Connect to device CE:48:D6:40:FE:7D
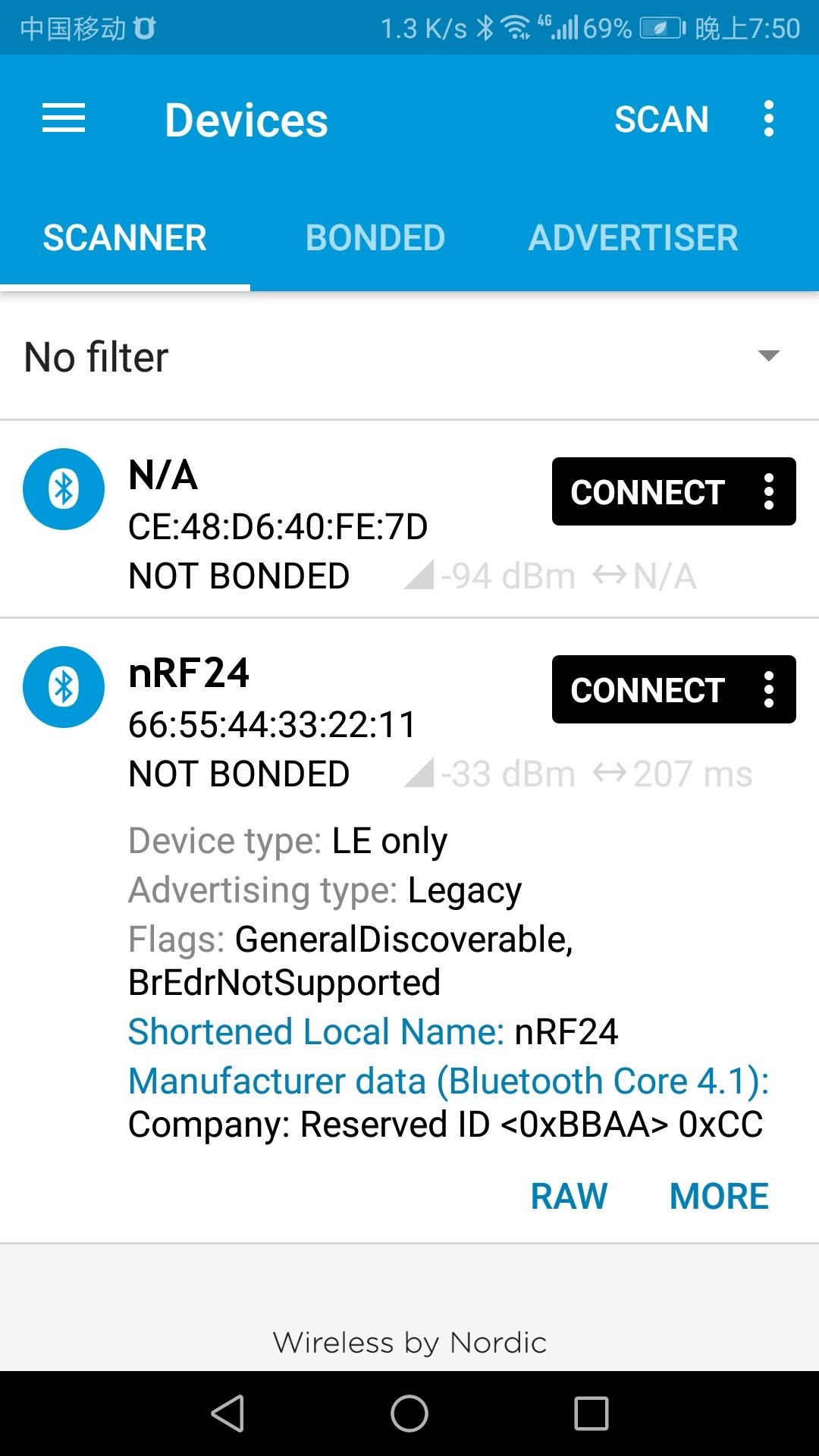 click(648, 492)
